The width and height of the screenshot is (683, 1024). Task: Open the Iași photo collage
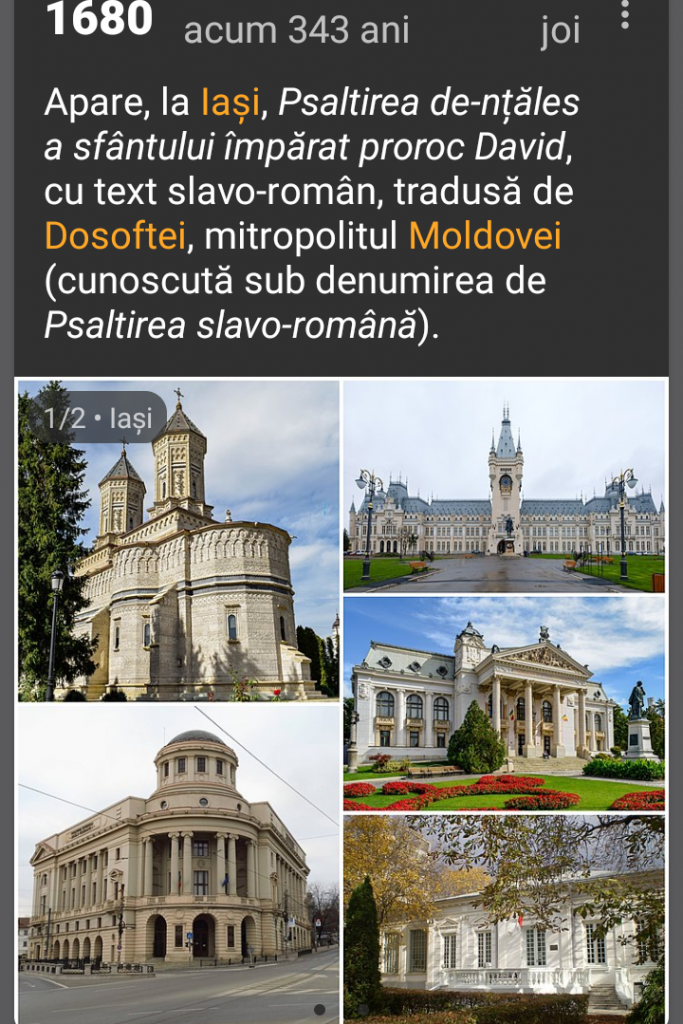point(341,700)
